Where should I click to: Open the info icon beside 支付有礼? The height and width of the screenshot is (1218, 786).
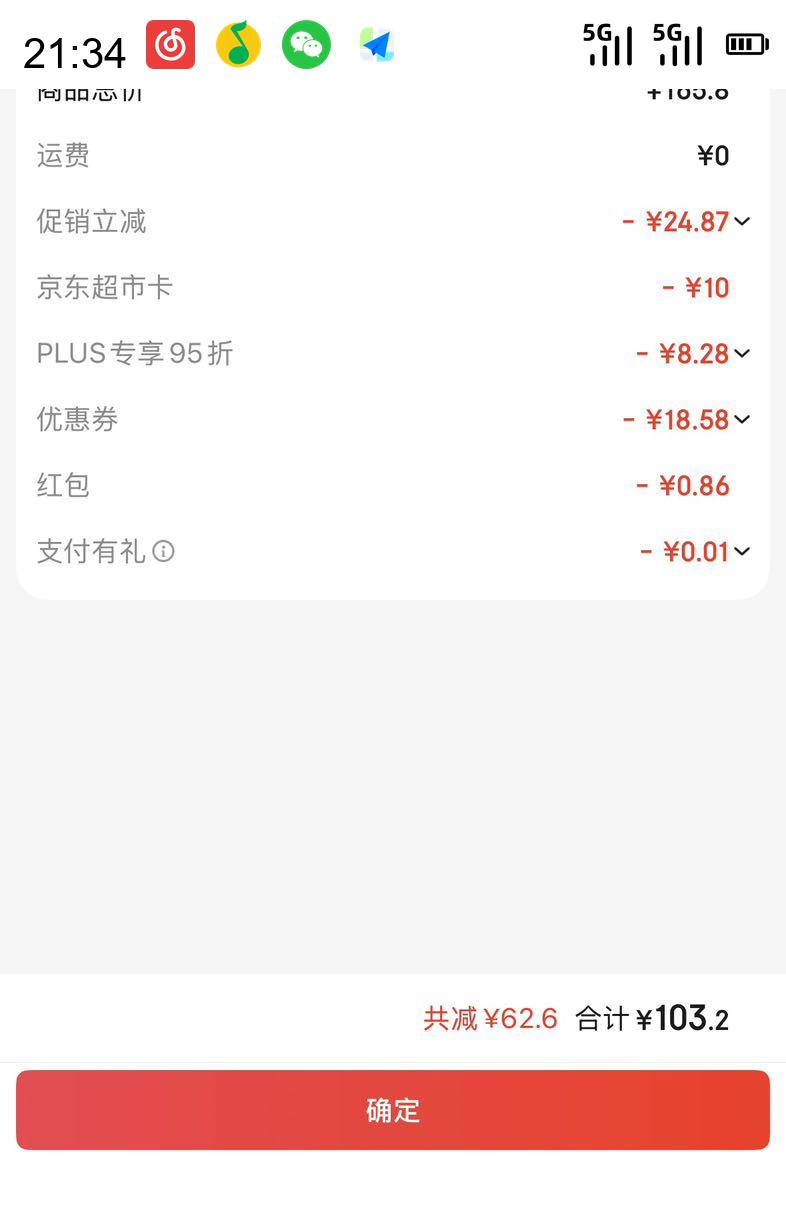pyautogui.click(x=163, y=551)
